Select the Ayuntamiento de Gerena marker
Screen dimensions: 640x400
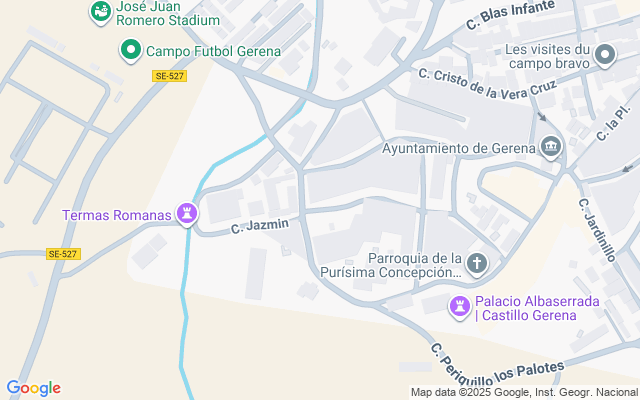pyautogui.click(x=551, y=147)
